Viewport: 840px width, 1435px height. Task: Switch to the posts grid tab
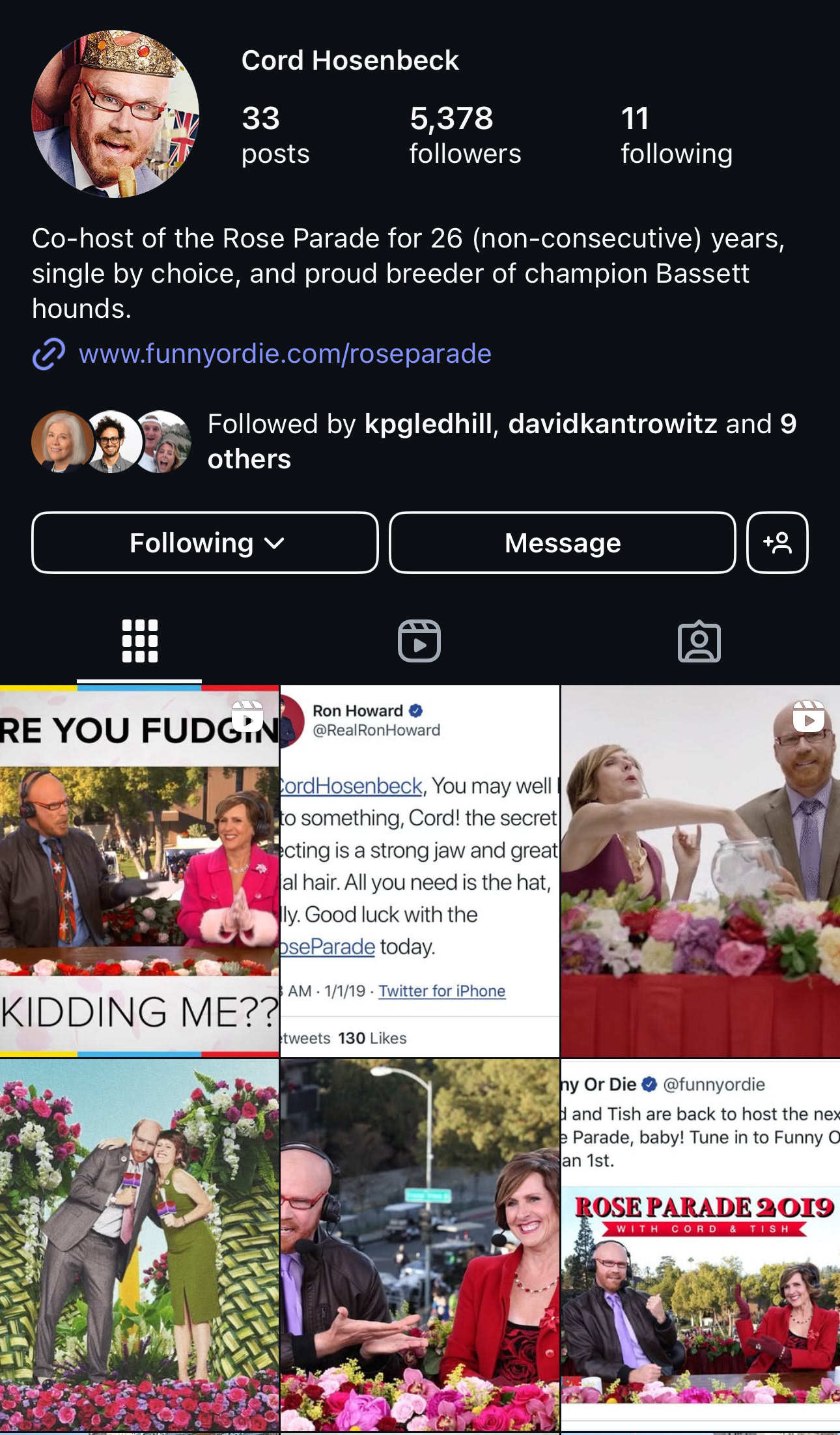coord(139,641)
